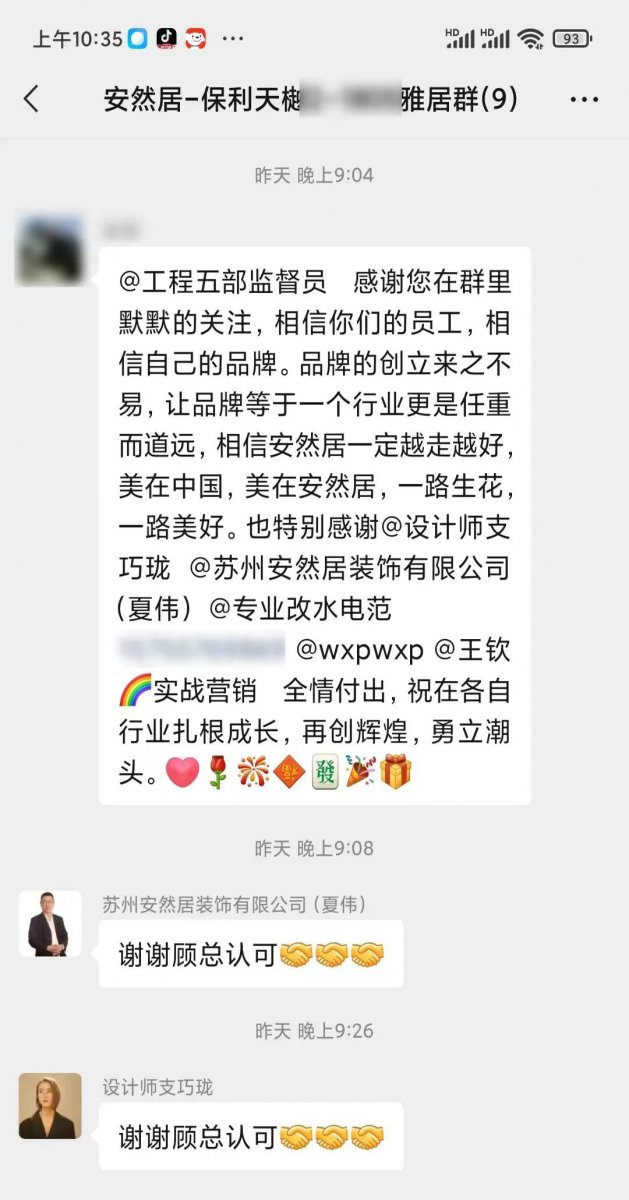Open 设计师支巧珑's profile picture
This screenshot has width=629, height=1200.
50,1106
